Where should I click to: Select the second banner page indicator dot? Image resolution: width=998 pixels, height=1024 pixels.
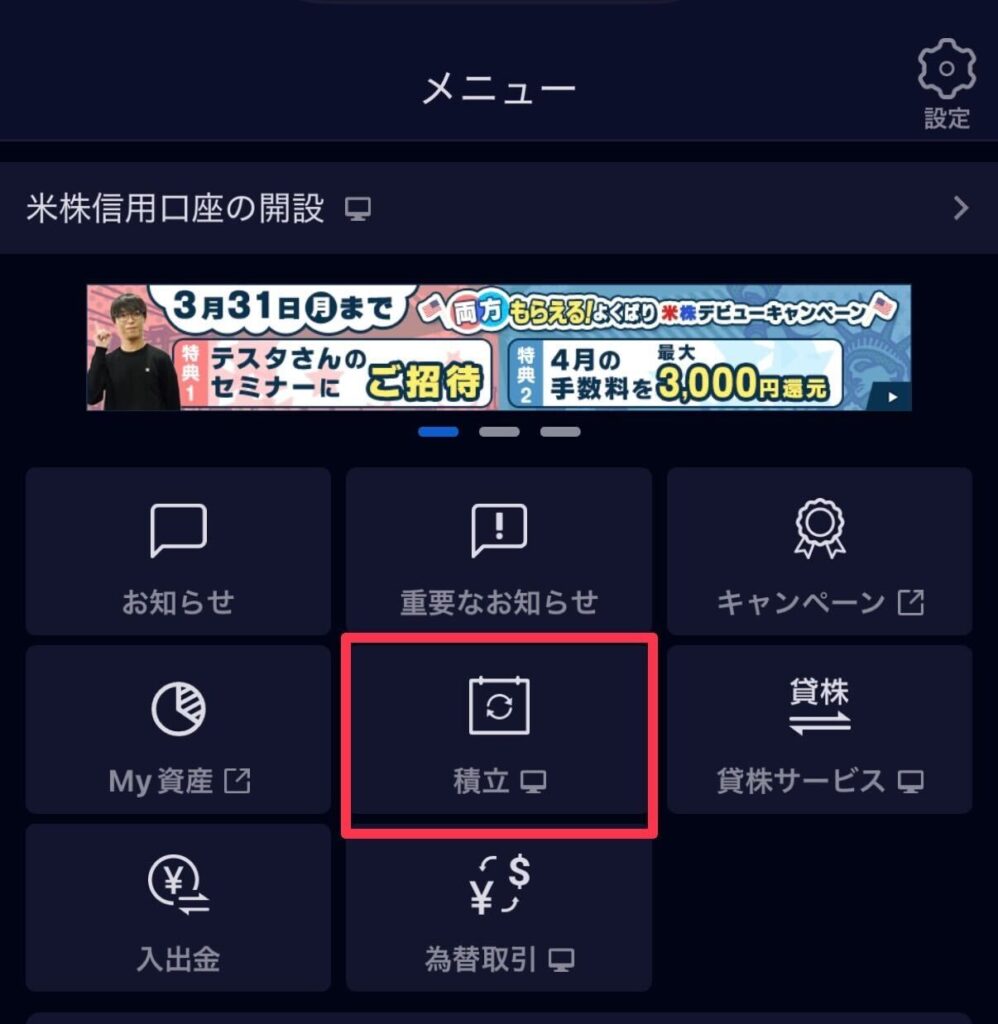[499, 432]
